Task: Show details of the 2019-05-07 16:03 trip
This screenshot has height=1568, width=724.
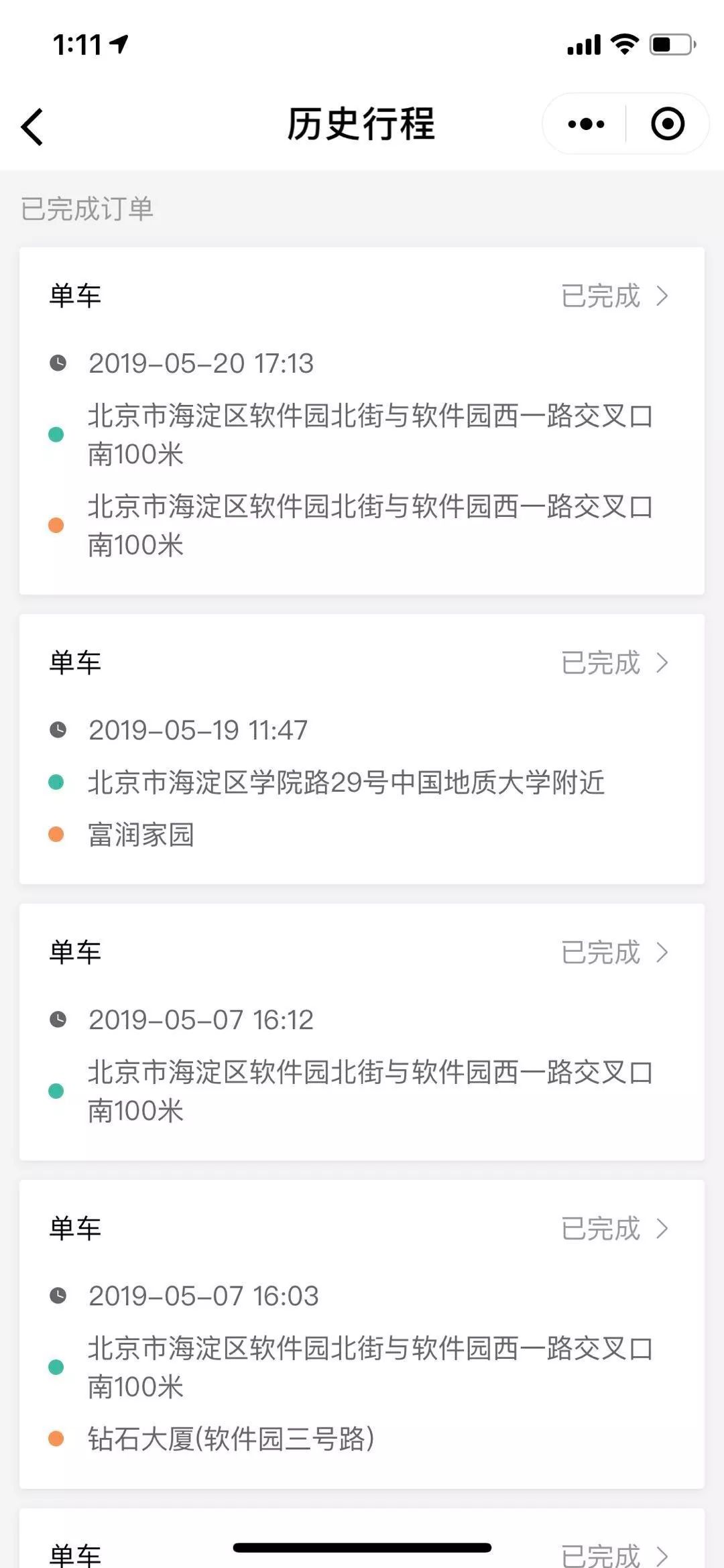Action: 362,1334
